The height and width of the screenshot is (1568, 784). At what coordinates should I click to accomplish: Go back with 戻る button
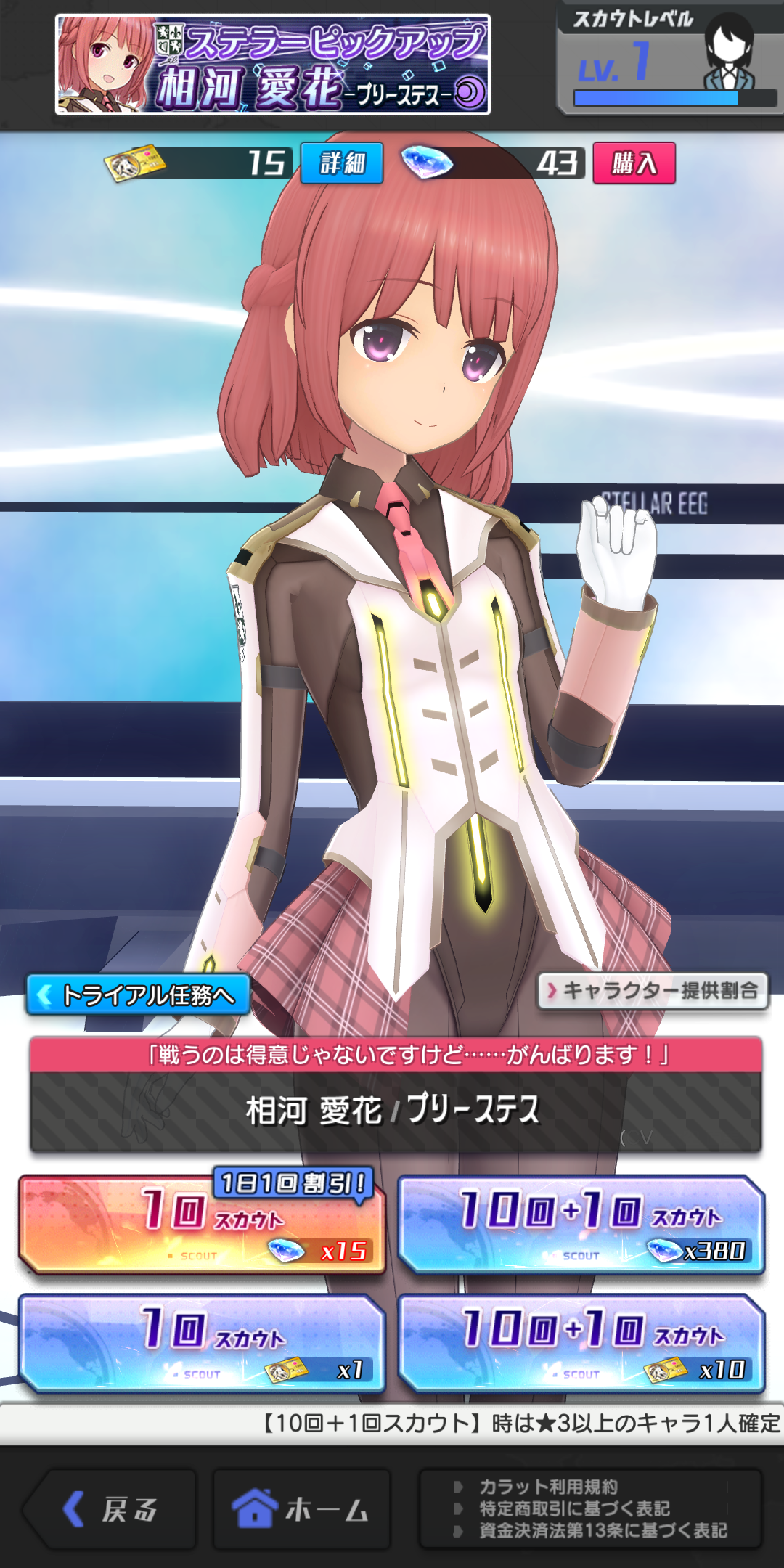point(110,1510)
